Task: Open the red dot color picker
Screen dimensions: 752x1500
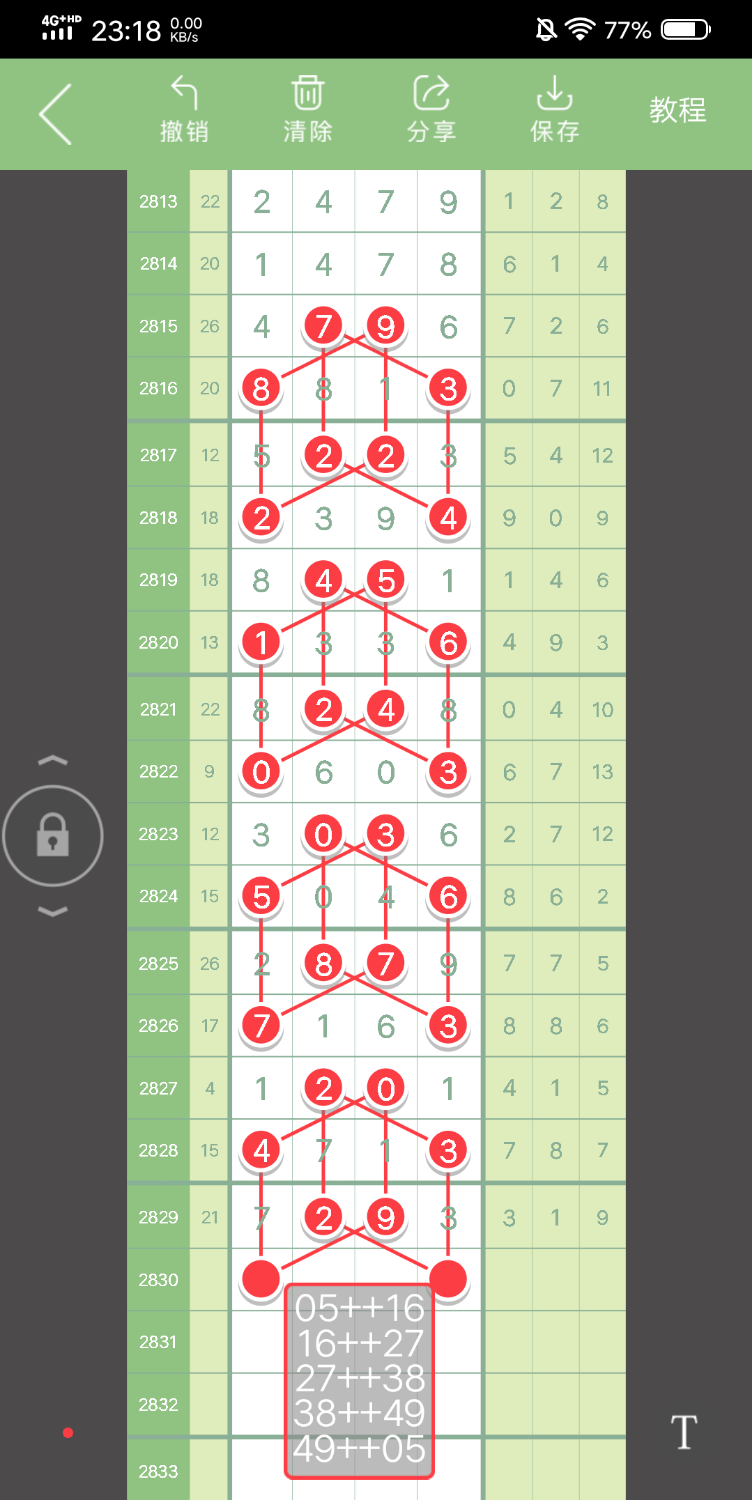Action: (68, 1433)
